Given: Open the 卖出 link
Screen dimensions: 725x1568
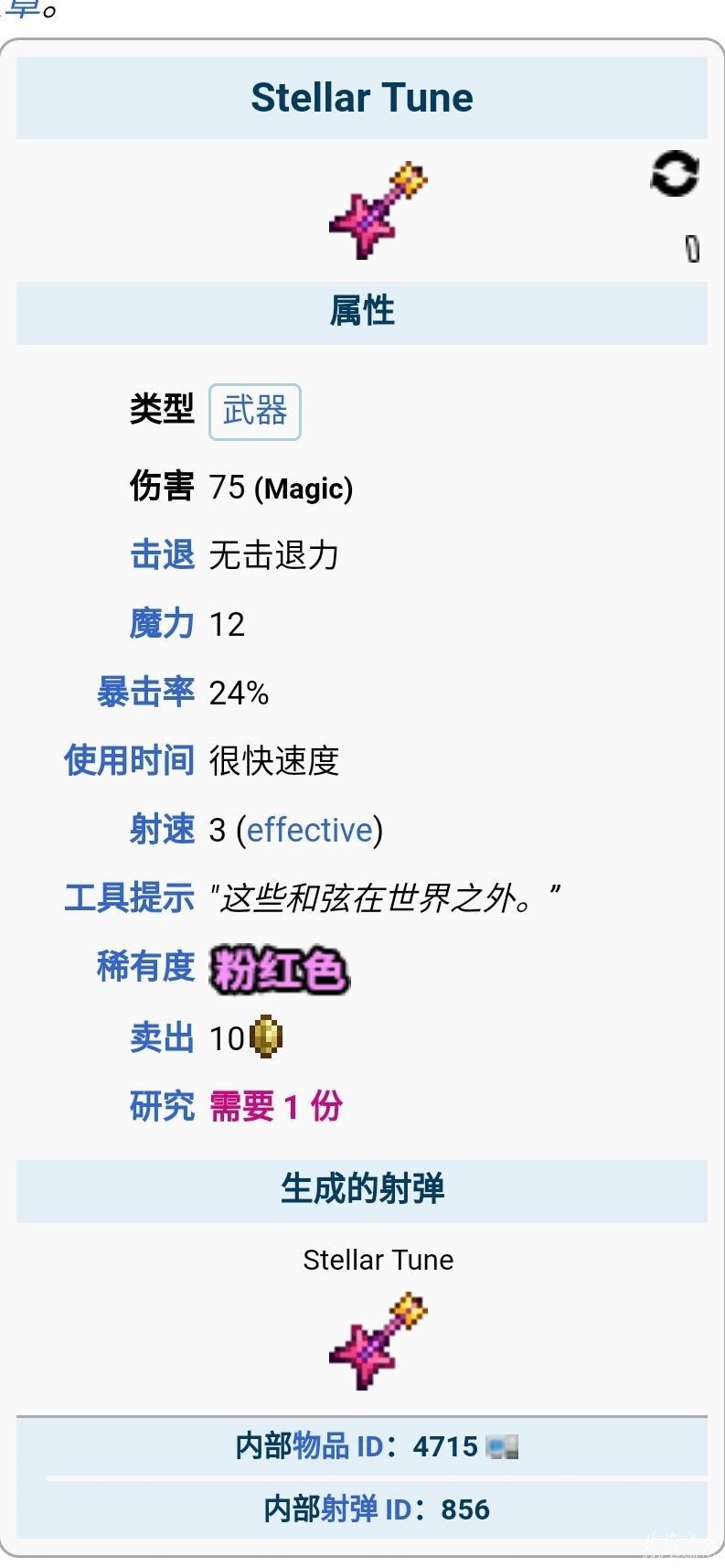Looking at the screenshot, I should (x=162, y=1038).
